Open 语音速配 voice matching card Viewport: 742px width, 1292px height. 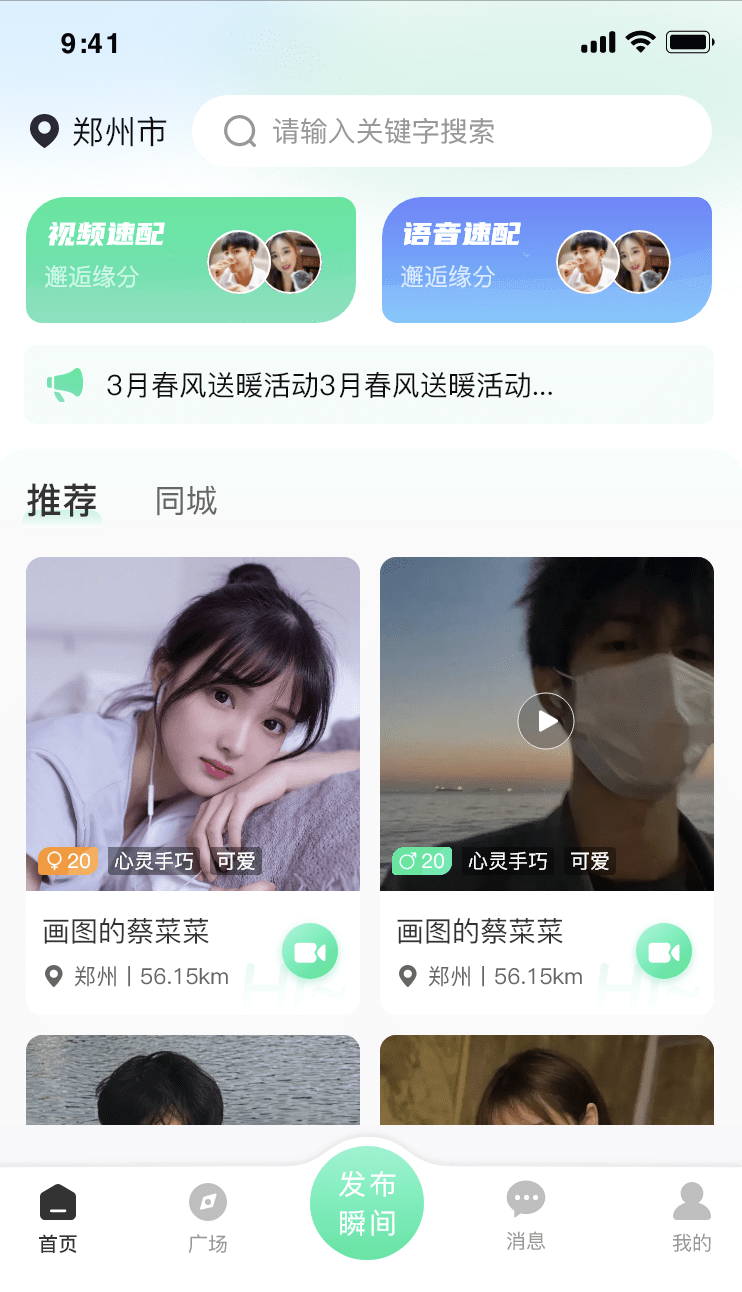pyautogui.click(x=546, y=260)
